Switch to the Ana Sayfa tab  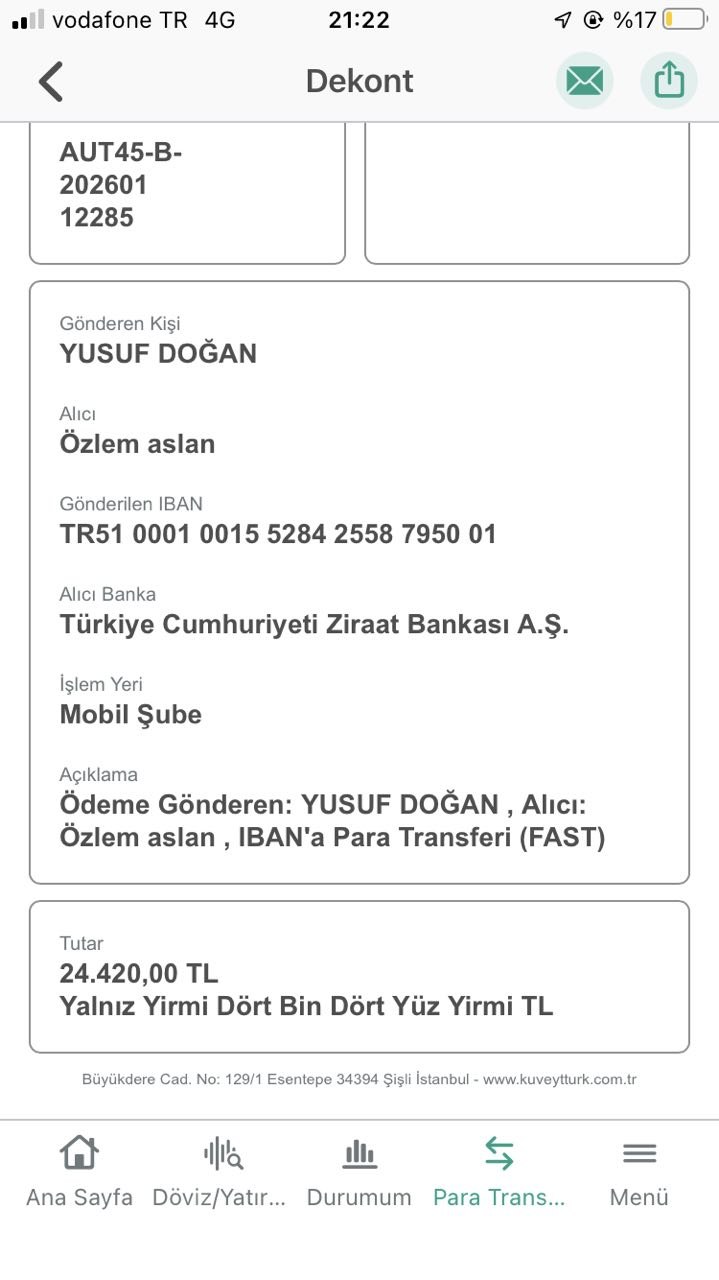click(x=79, y=1172)
